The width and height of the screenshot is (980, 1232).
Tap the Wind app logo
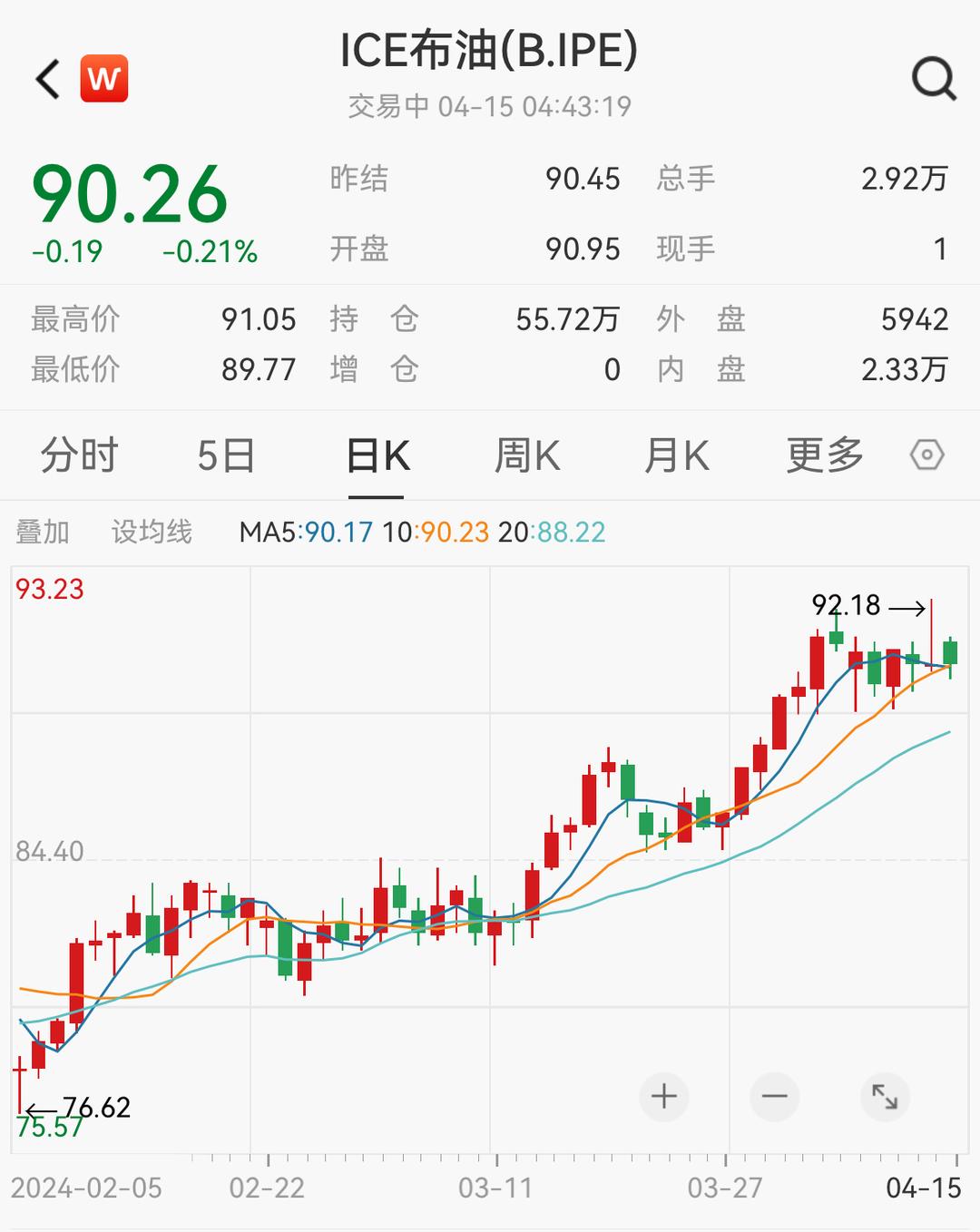point(103,78)
